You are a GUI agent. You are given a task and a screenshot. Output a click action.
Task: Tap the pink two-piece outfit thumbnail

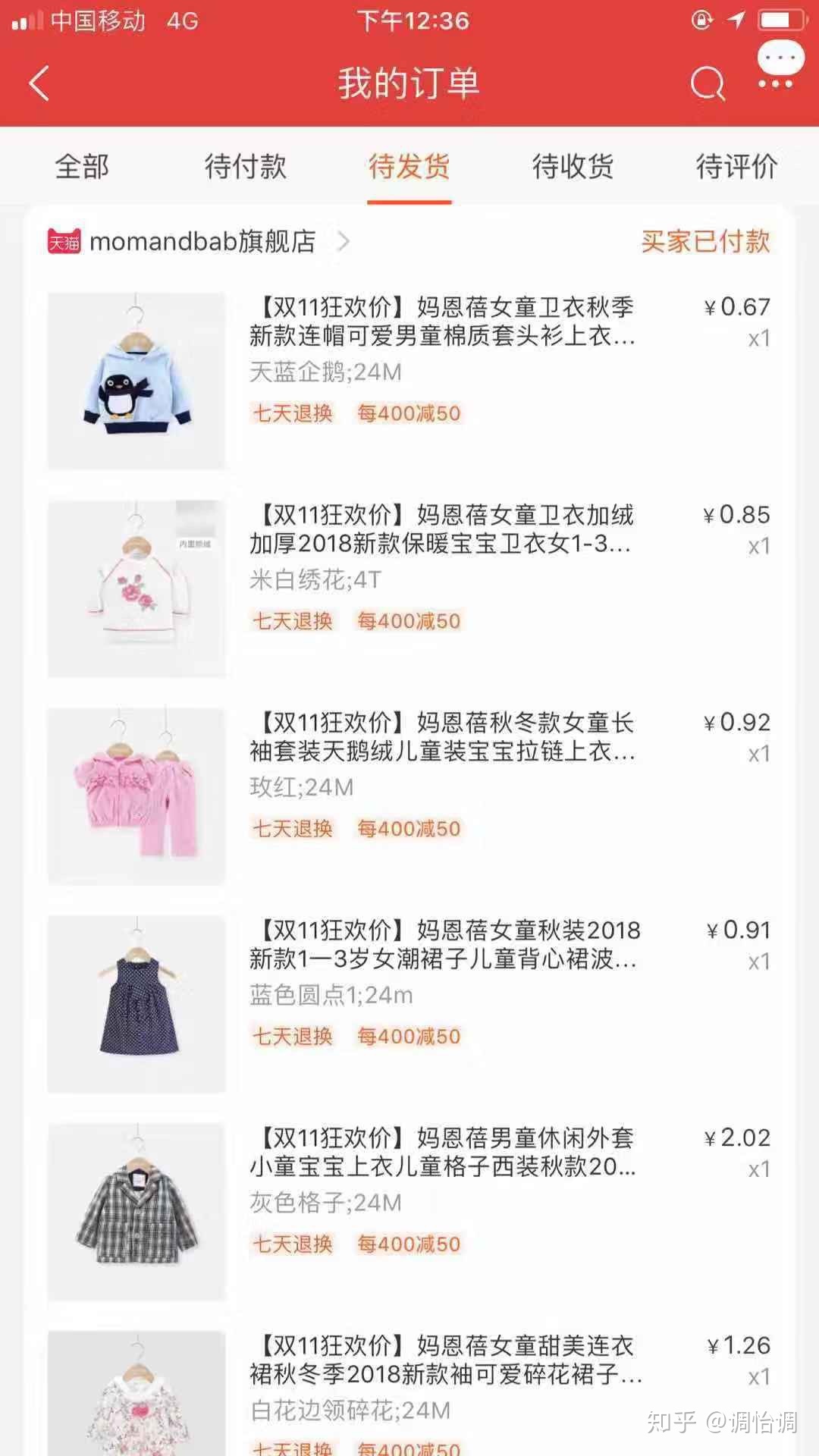tap(136, 796)
